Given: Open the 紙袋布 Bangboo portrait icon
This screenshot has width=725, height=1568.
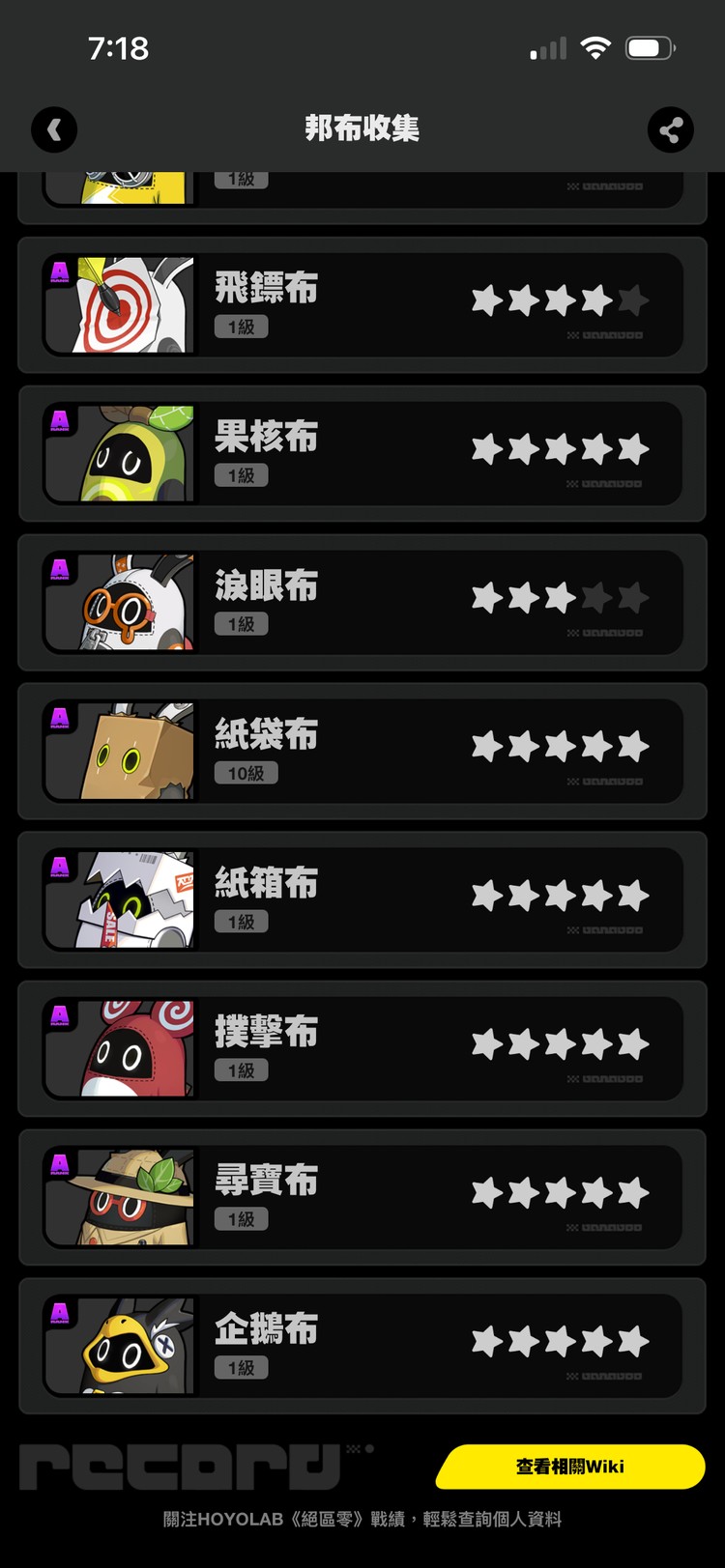Looking at the screenshot, I should tap(119, 750).
